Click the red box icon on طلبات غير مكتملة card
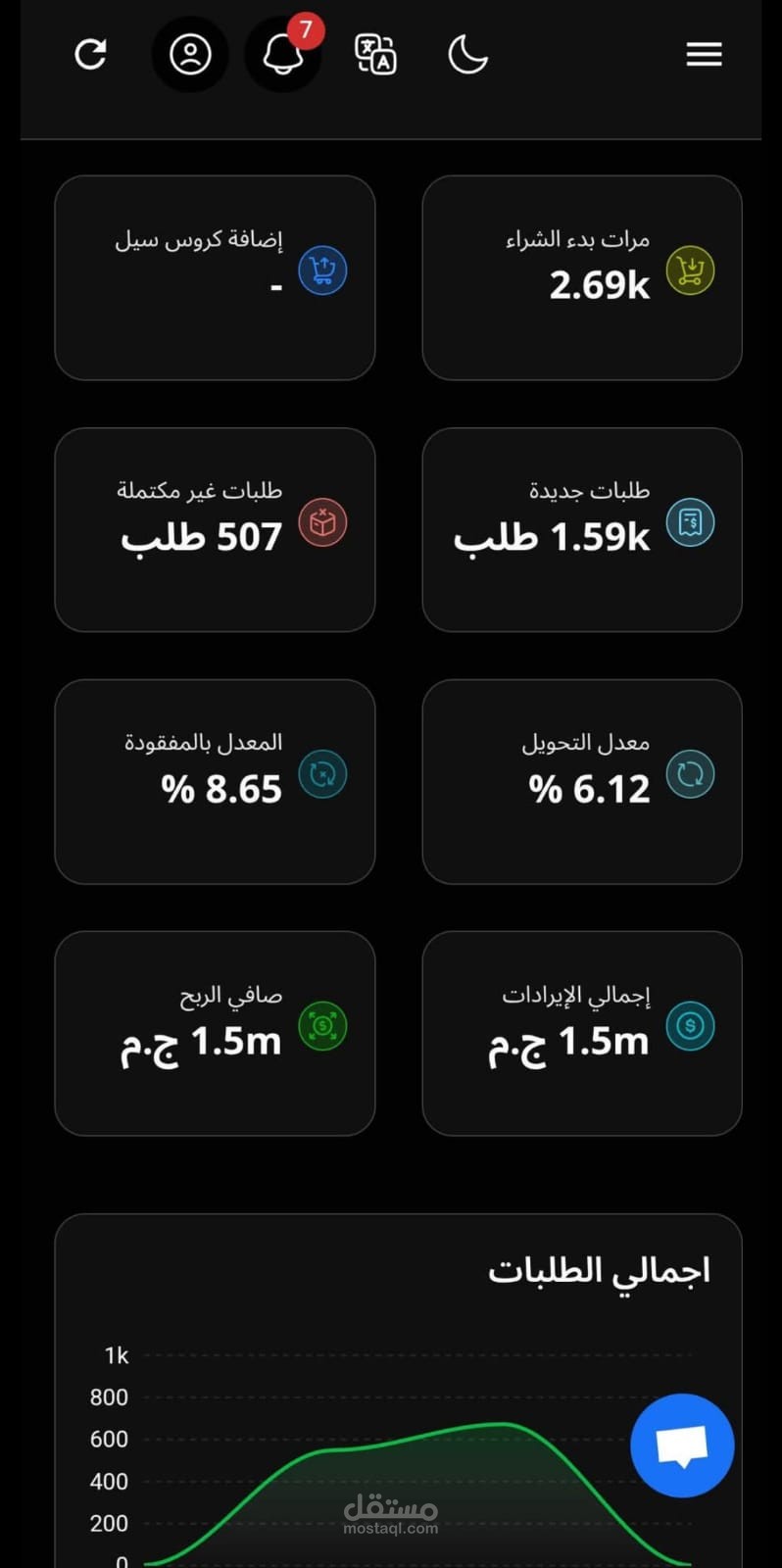The width and height of the screenshot is (782, 1568). (322, 522)
